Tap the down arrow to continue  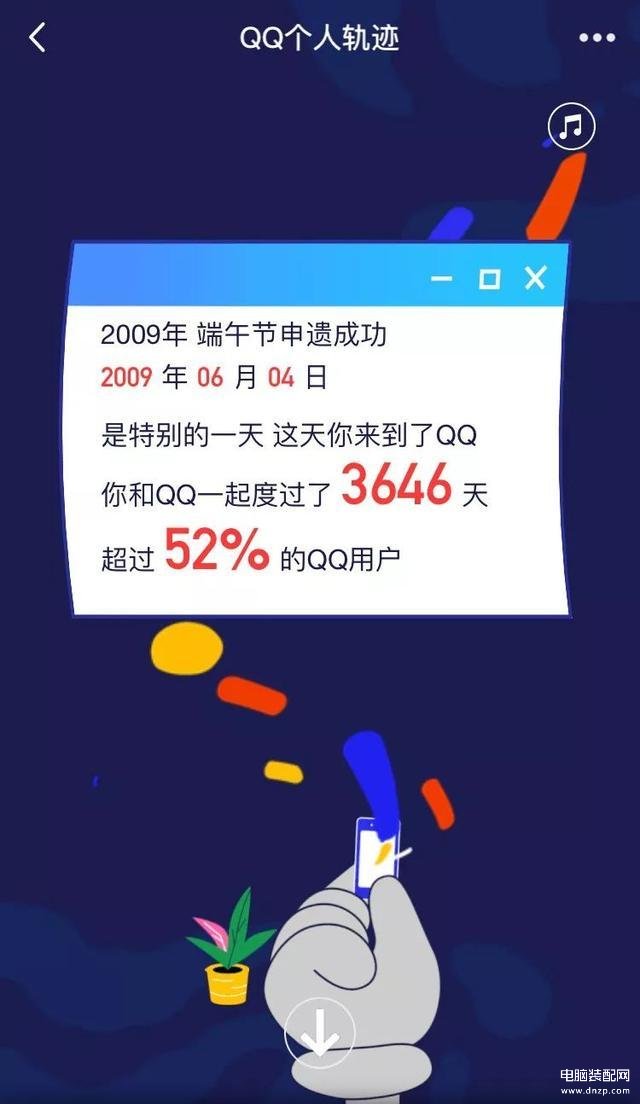tap(320, 1033)
